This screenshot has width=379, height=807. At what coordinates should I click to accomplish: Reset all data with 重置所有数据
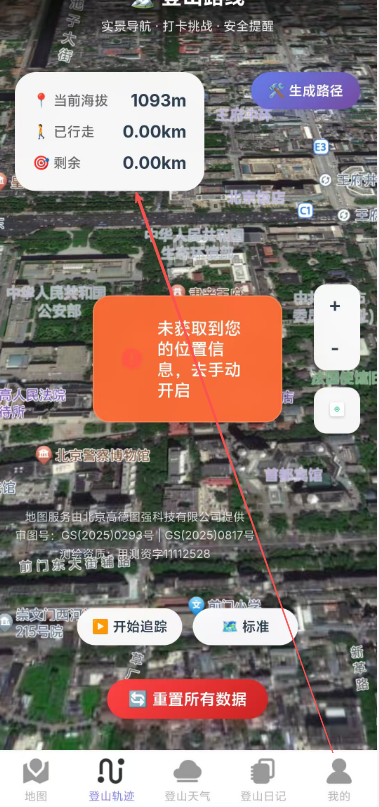[187, 699]
